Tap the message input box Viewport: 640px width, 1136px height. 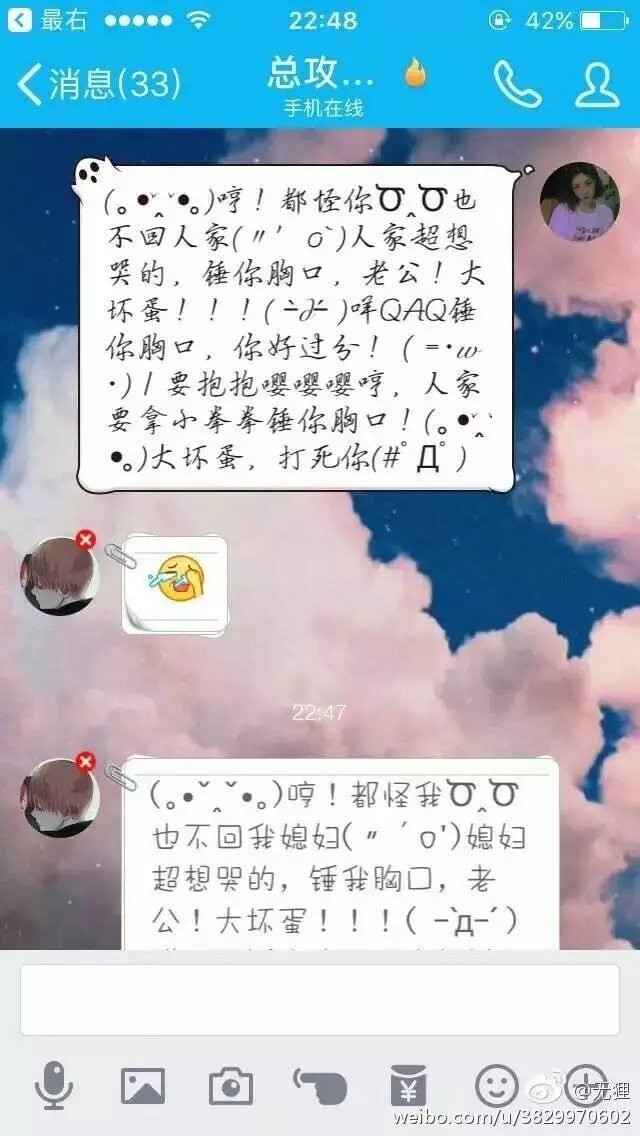[320, 1000]
